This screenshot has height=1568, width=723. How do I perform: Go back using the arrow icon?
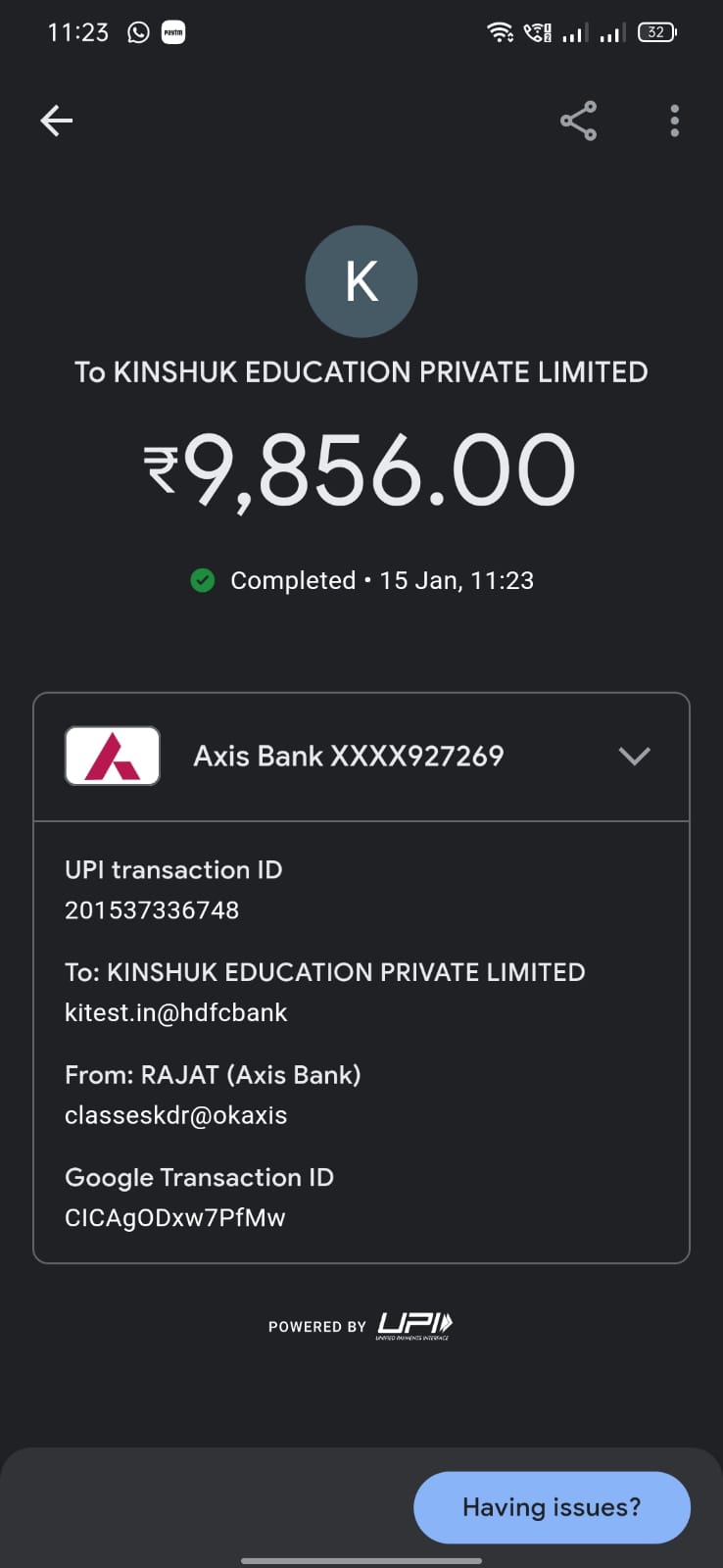click(57, 121)
